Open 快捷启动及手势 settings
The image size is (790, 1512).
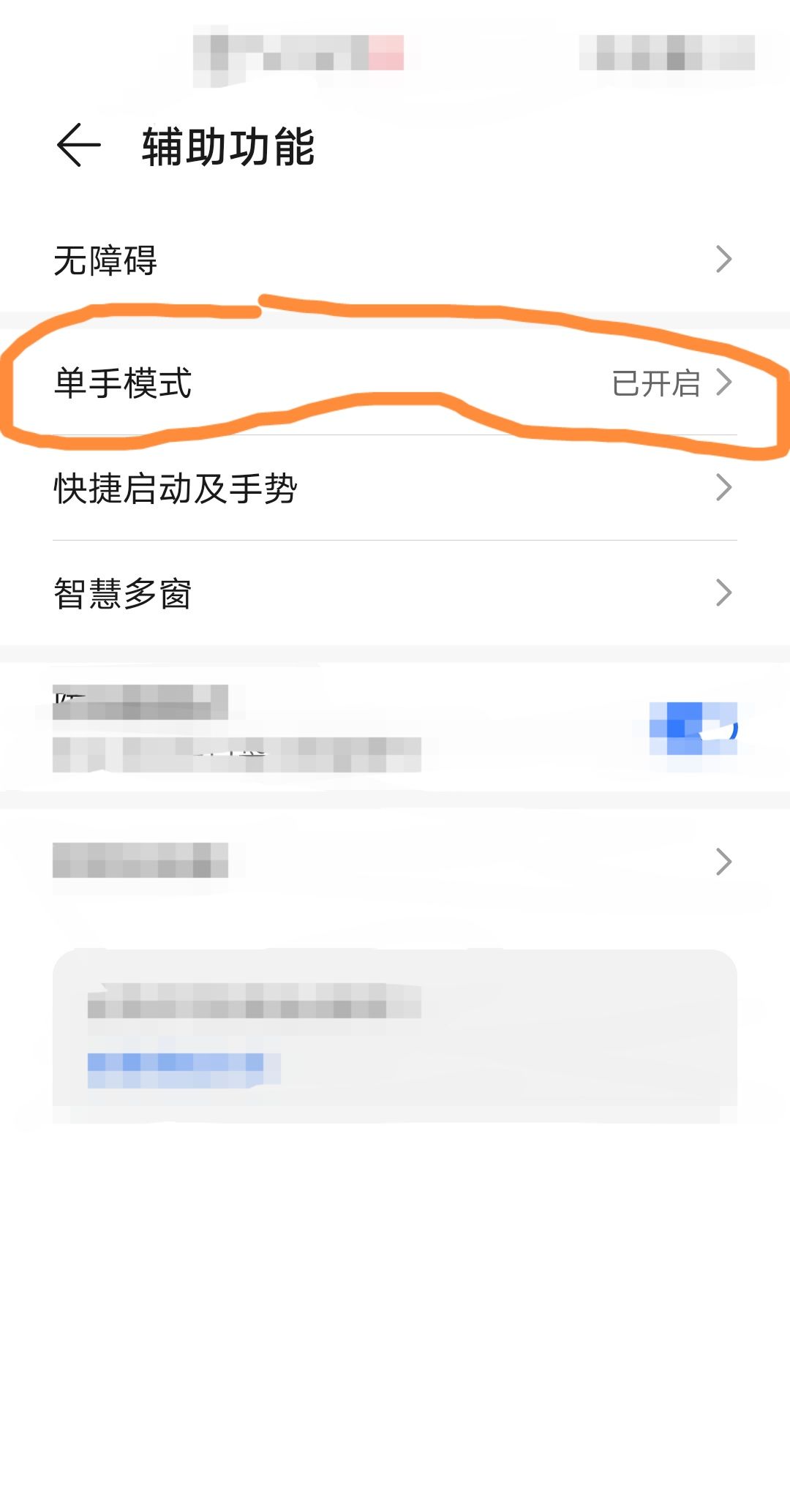(x=395, y=488)
